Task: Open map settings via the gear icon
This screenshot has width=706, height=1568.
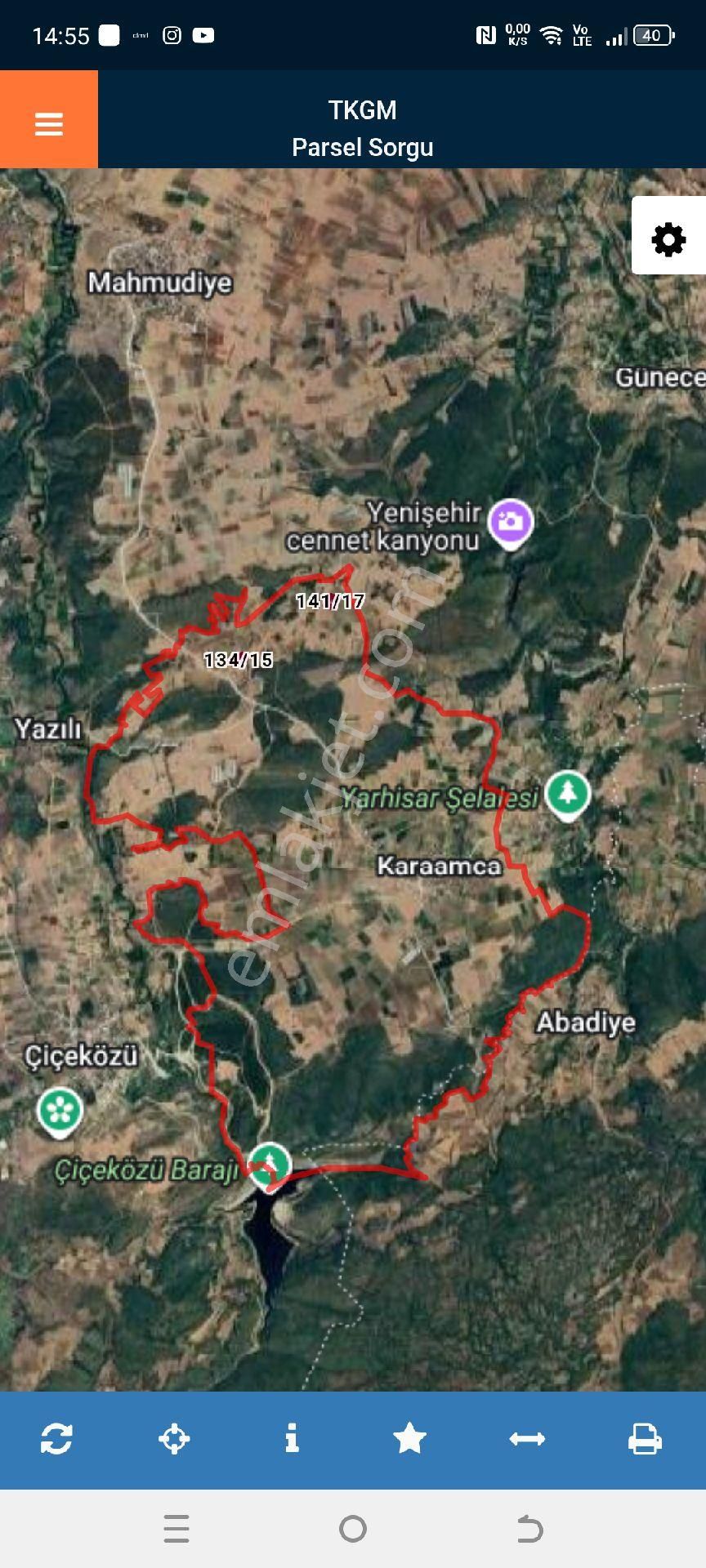Action: (668, 240)
